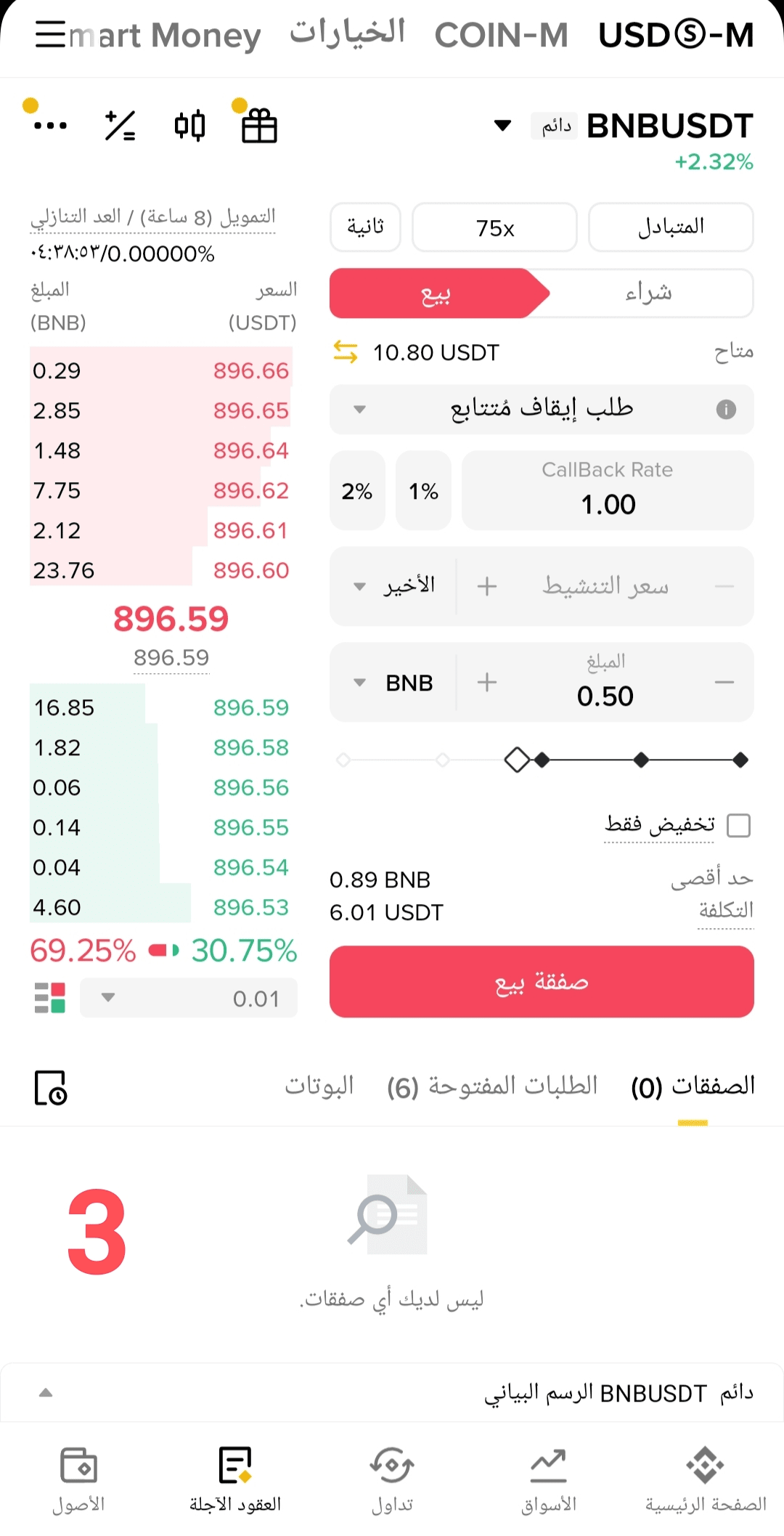Expand the BNBUSDT chart panel
The image size is (784, 1536).
[x=46, y=1392]
